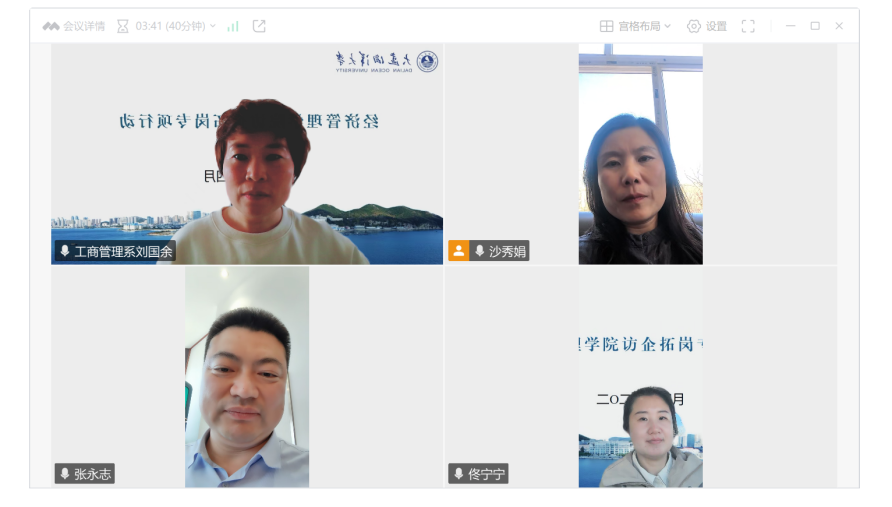Open the 宫格布局 layout dropdown
This screenshot has width=892, height=507.
(x=636, y=26)
